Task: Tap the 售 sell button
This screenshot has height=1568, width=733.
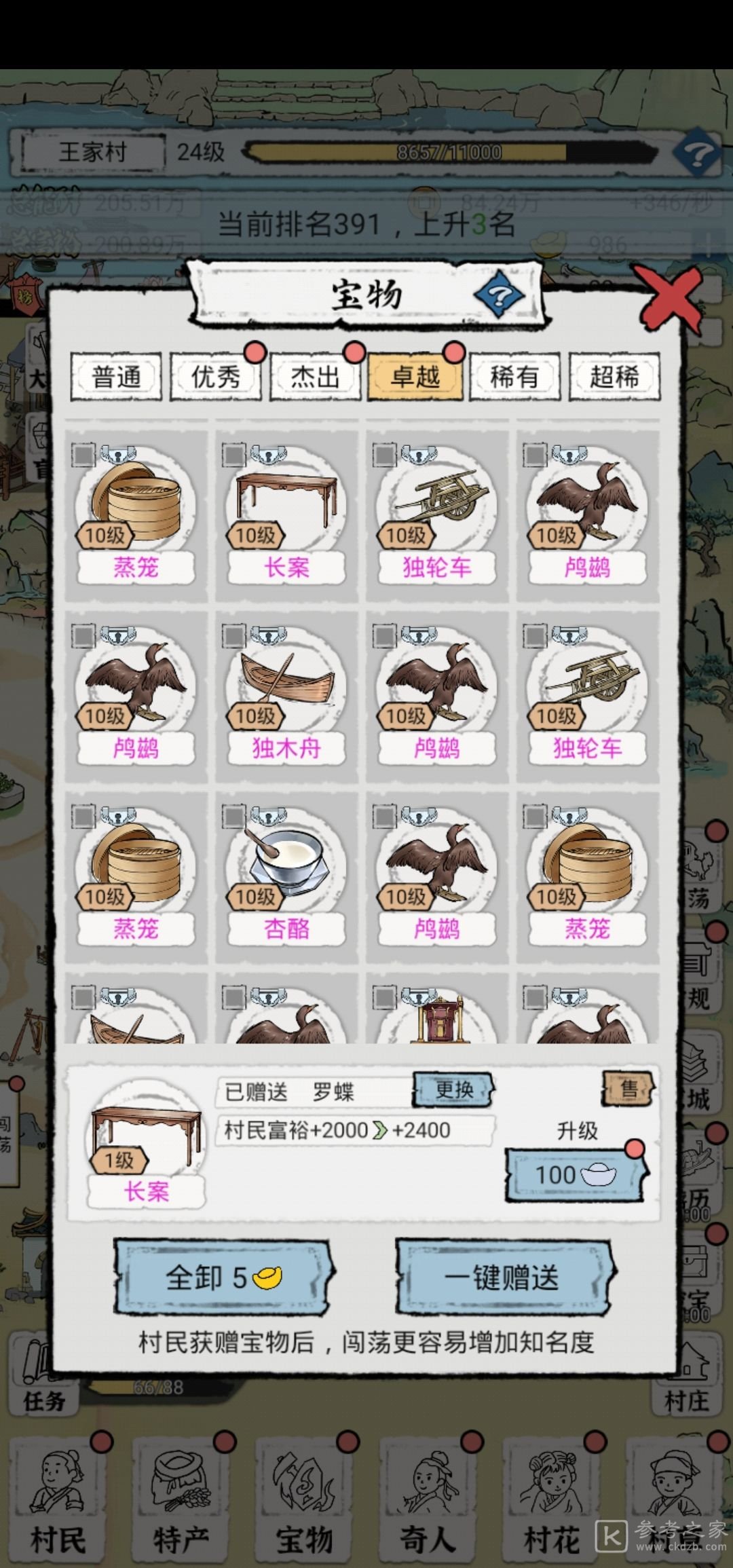Action: tap(628, 1089)
